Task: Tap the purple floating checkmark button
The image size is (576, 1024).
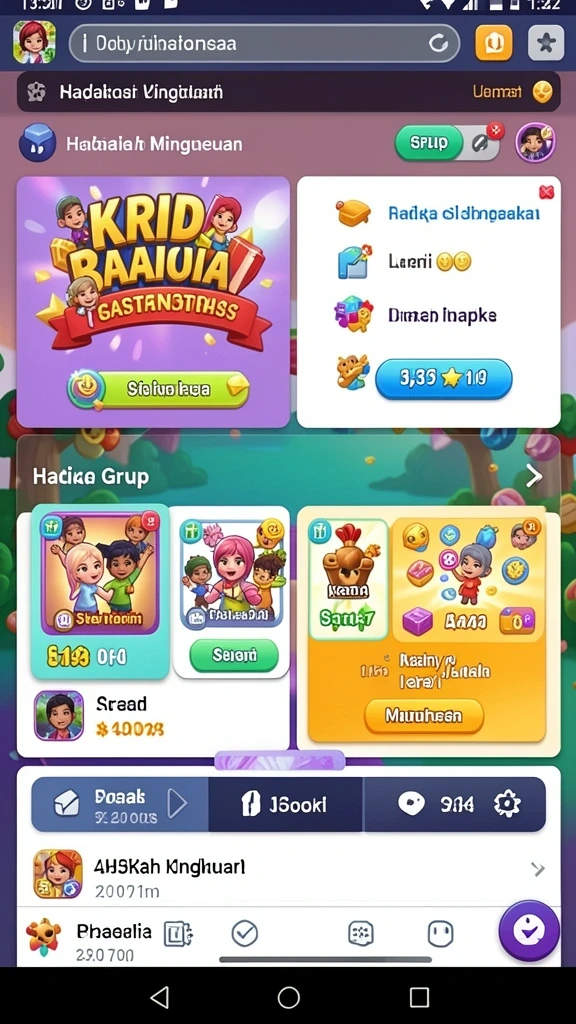Action: [529, 931]
